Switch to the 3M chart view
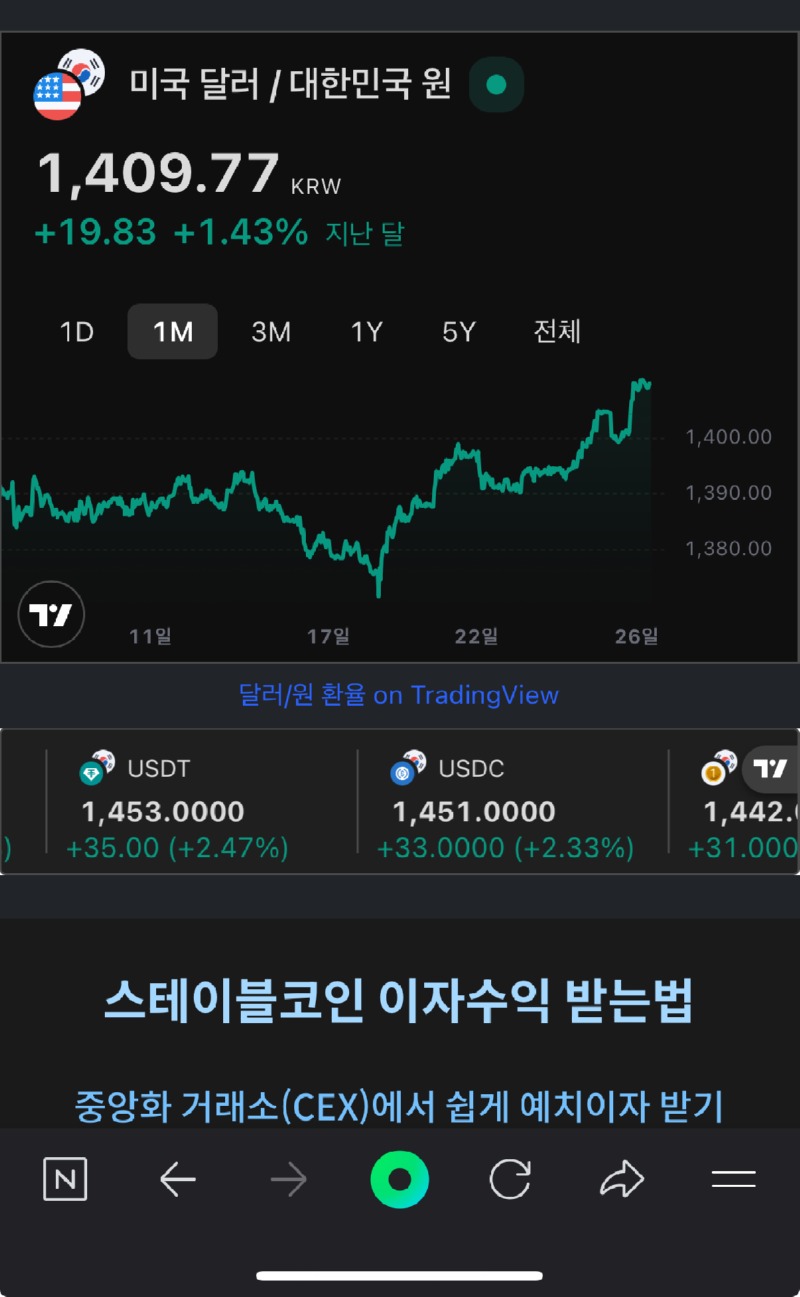 point(270,332)
